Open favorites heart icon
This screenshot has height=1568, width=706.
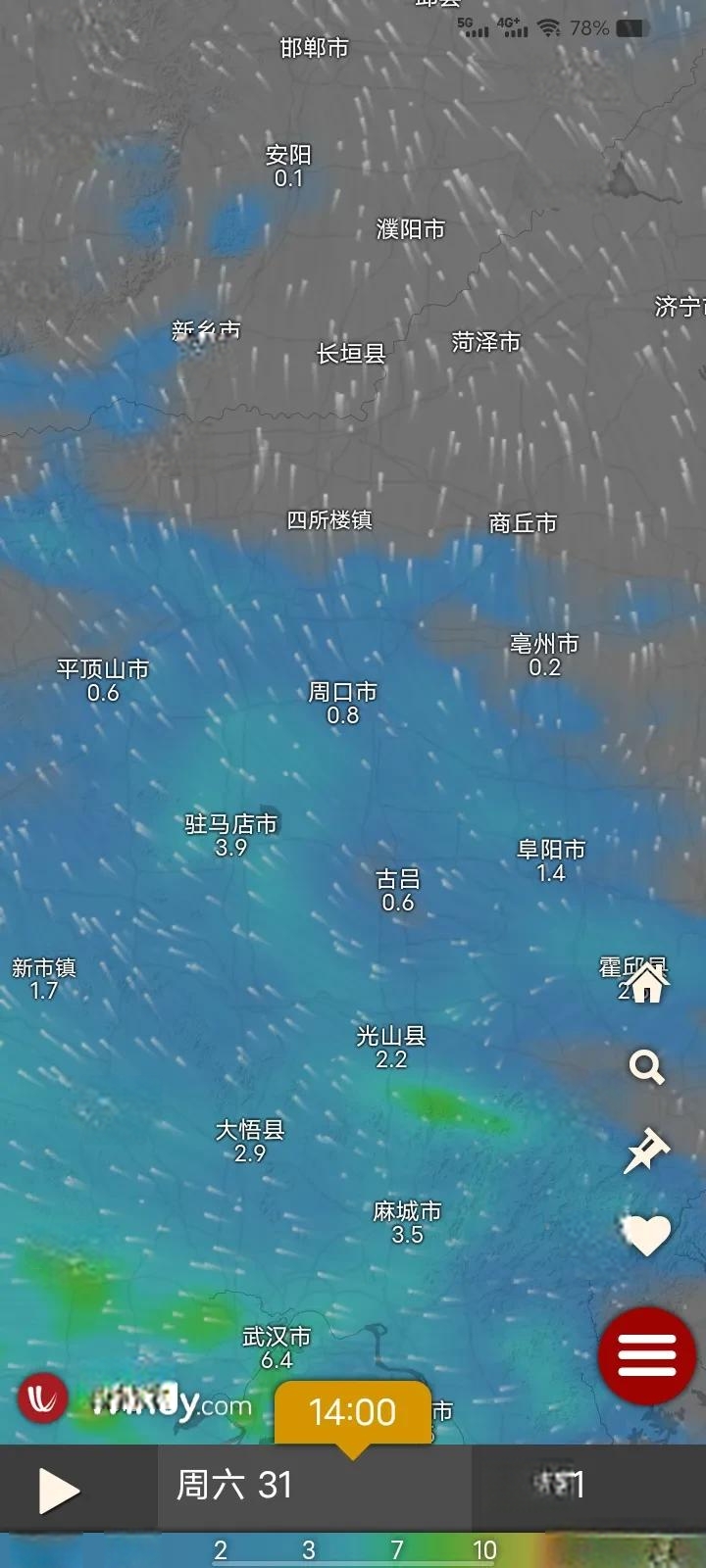646,1234
